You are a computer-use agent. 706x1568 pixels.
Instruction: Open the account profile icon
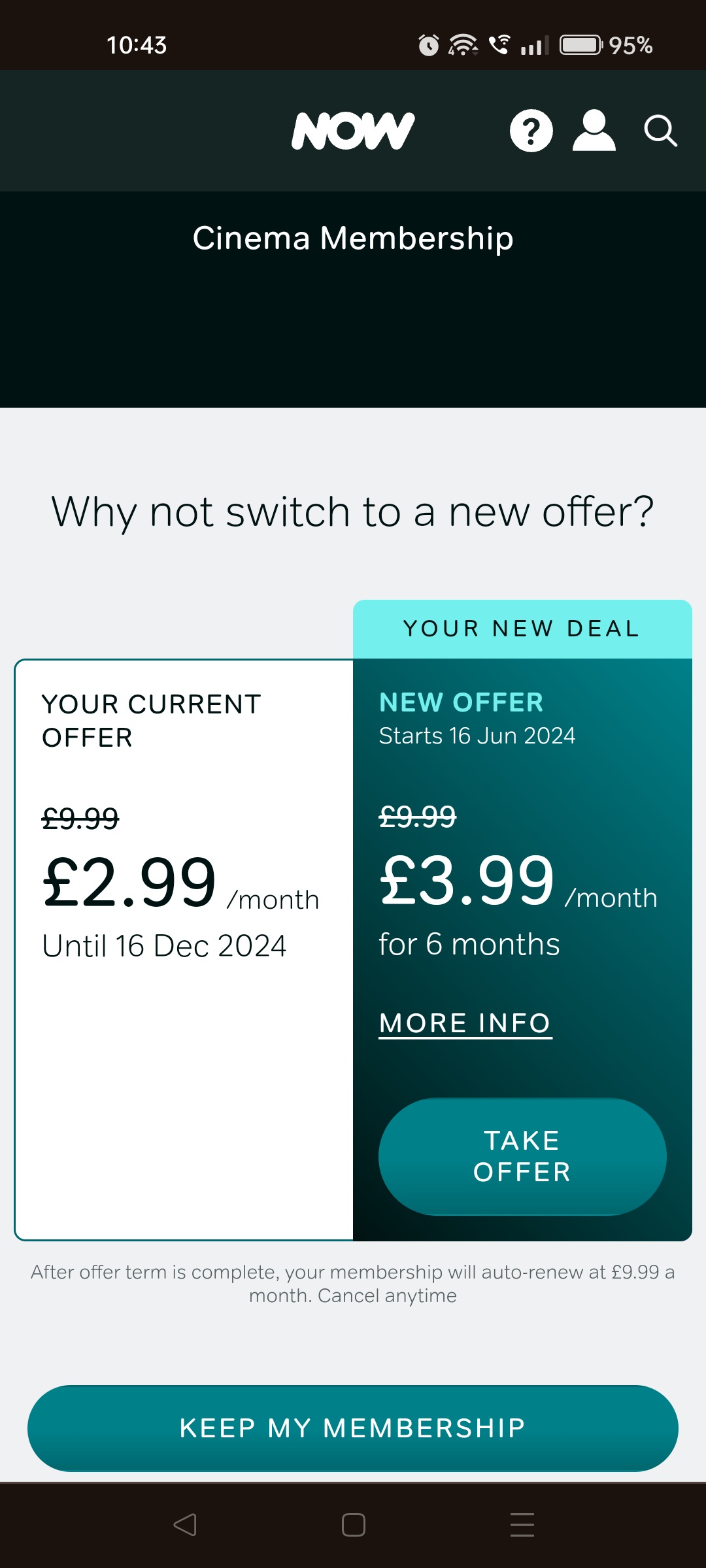(594, 131)
